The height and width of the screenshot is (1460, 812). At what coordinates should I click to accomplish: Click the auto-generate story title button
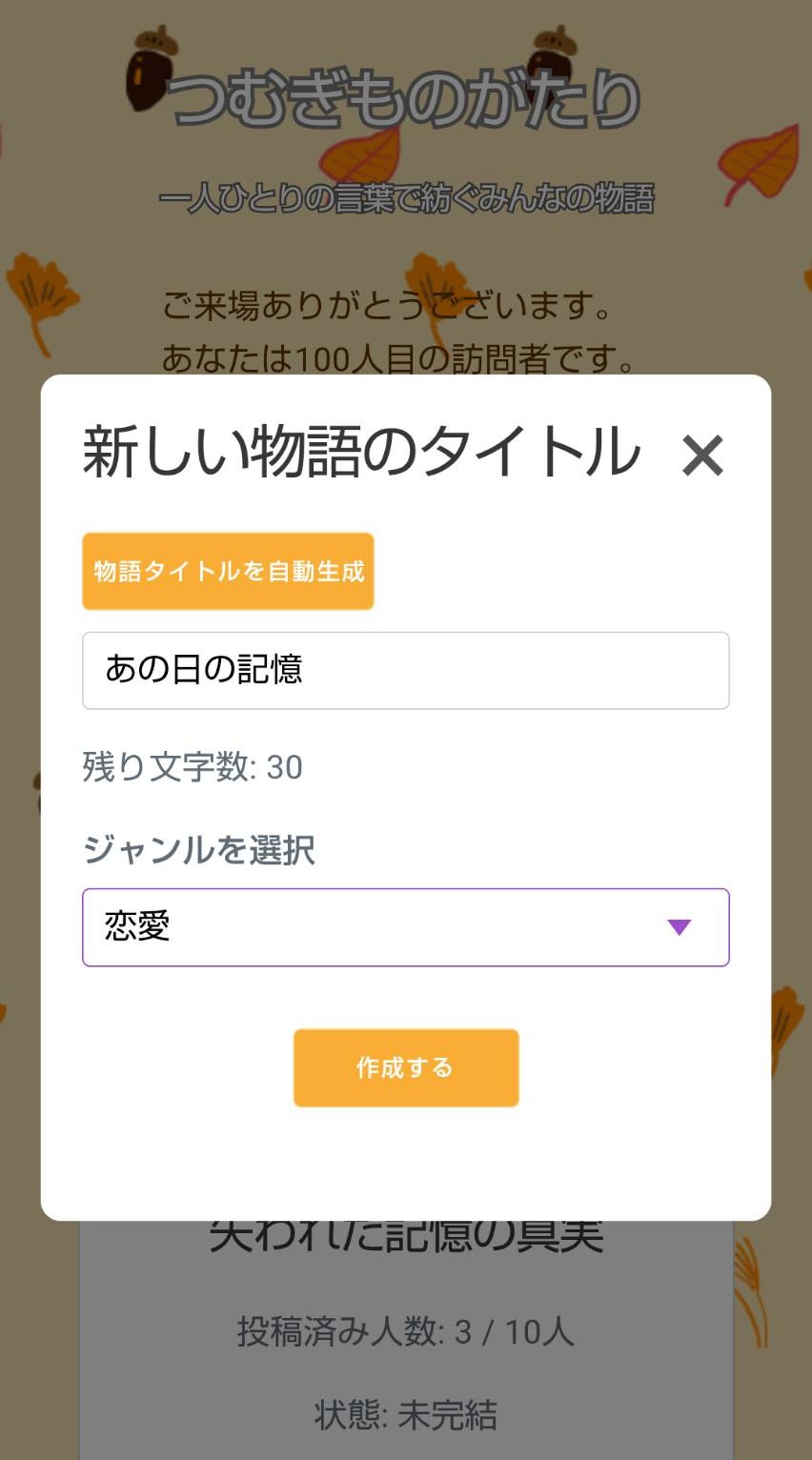[x=228, y=570]
